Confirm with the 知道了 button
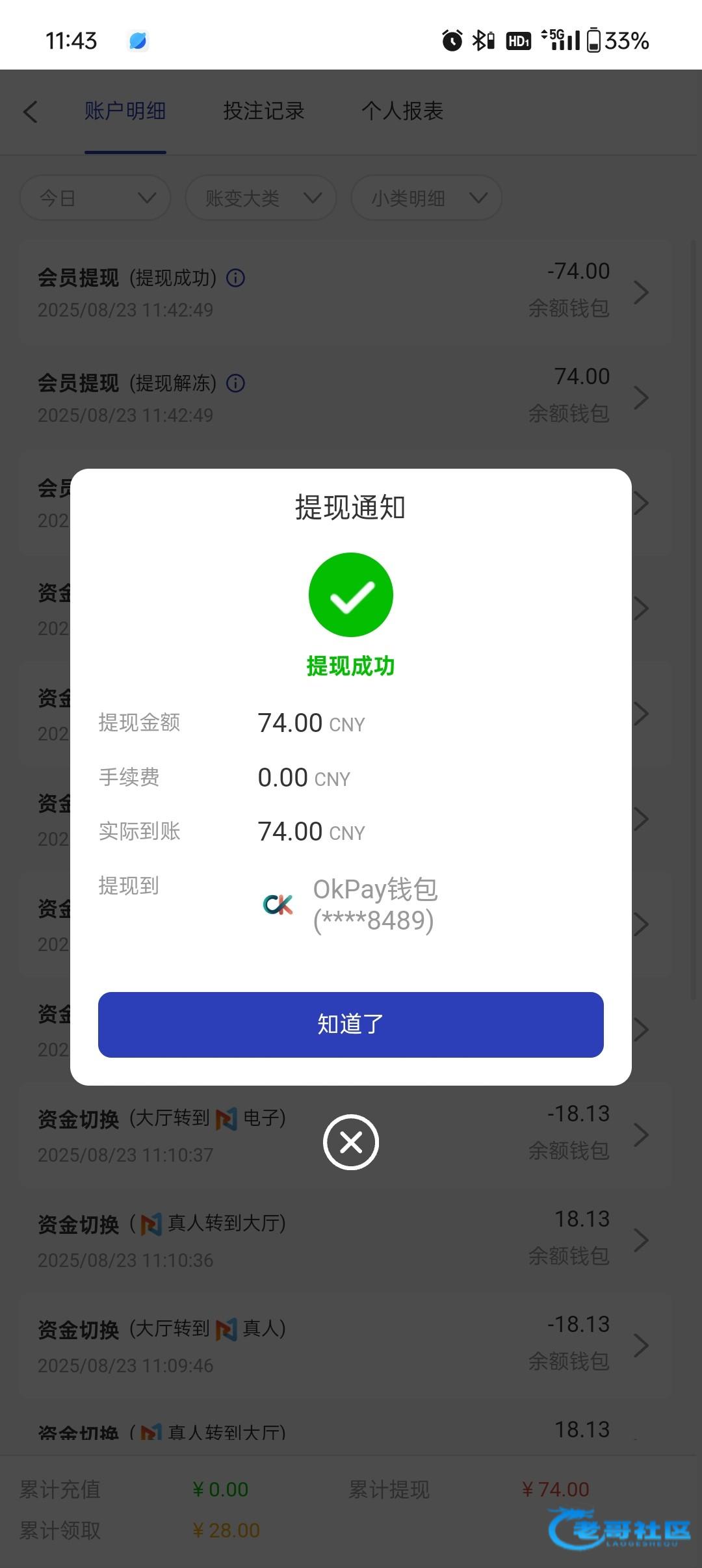The width and height of the screenshot is (702, 1568). click(x=350, y=1024)
